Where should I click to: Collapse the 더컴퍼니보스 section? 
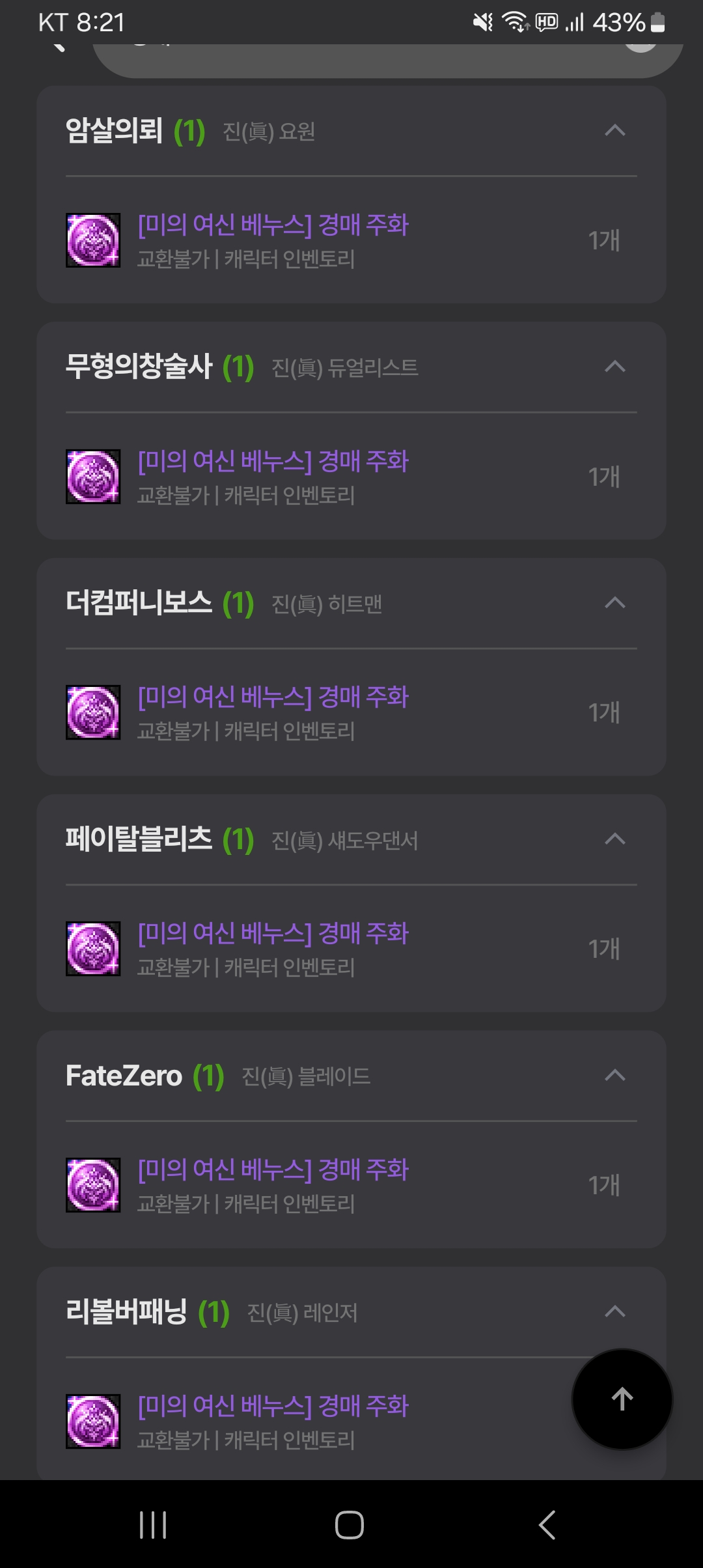click(x=614, y=603)
